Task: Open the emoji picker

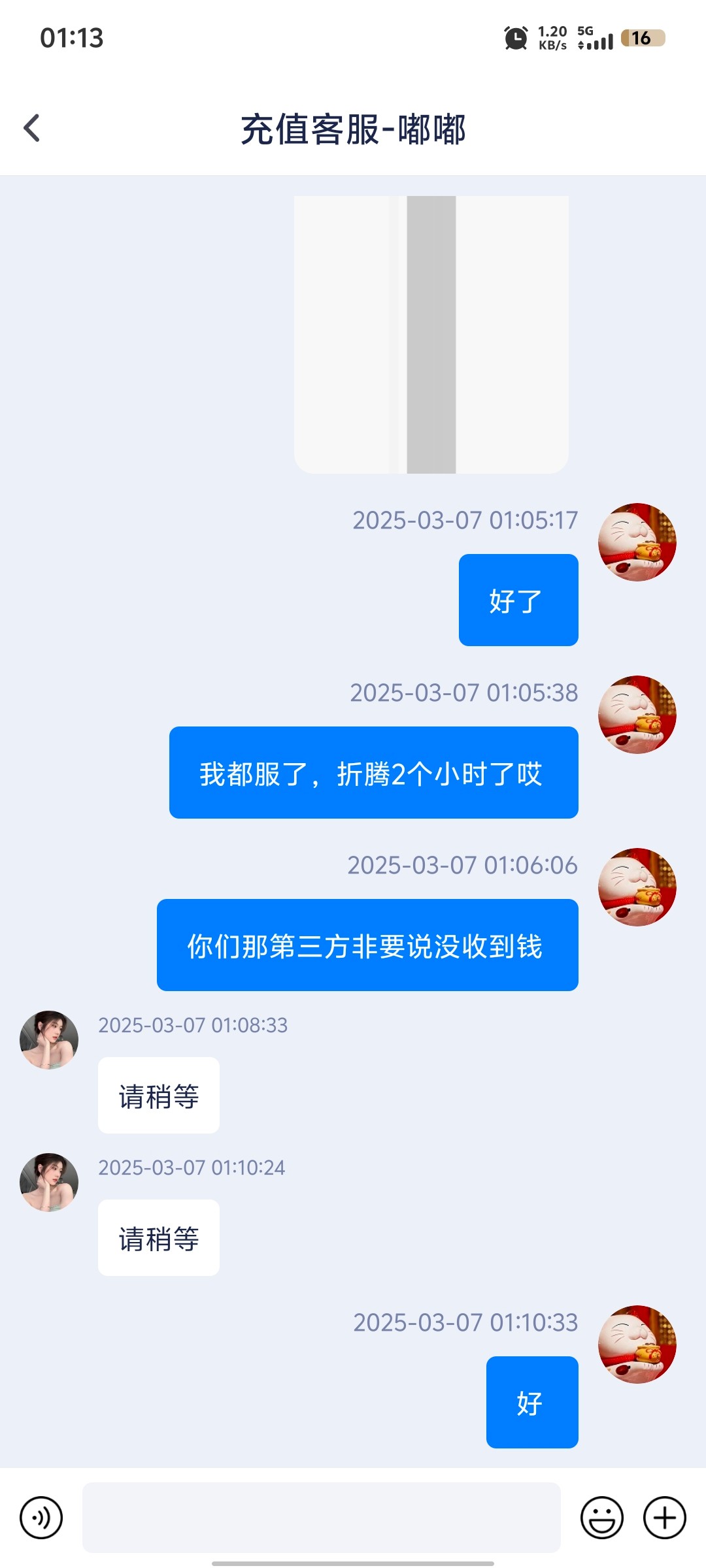Action: [601, 1518]
